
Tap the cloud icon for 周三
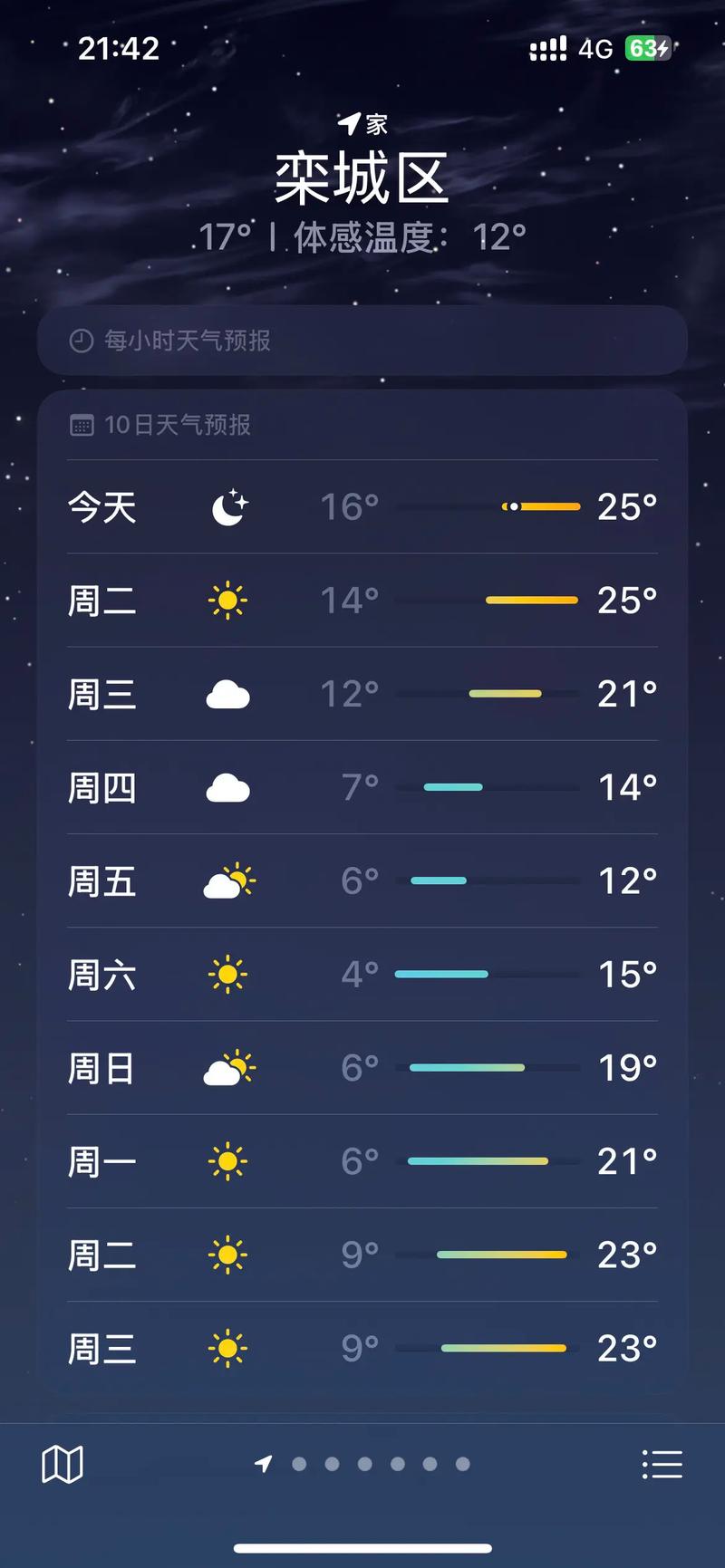(x=227, y=694)
